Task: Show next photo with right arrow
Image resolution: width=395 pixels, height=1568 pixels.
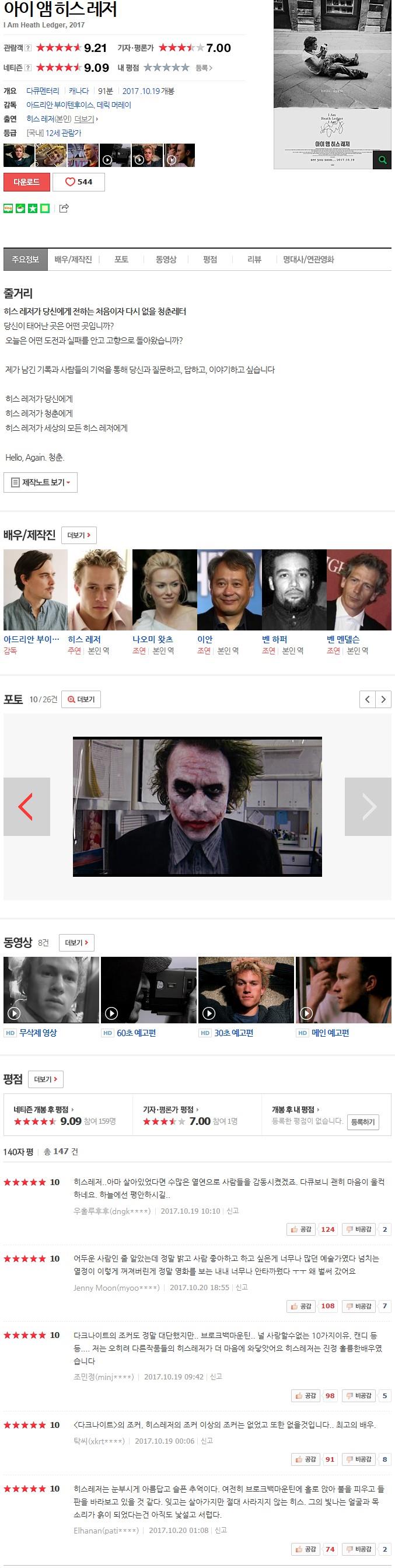Action: (368, 807)
